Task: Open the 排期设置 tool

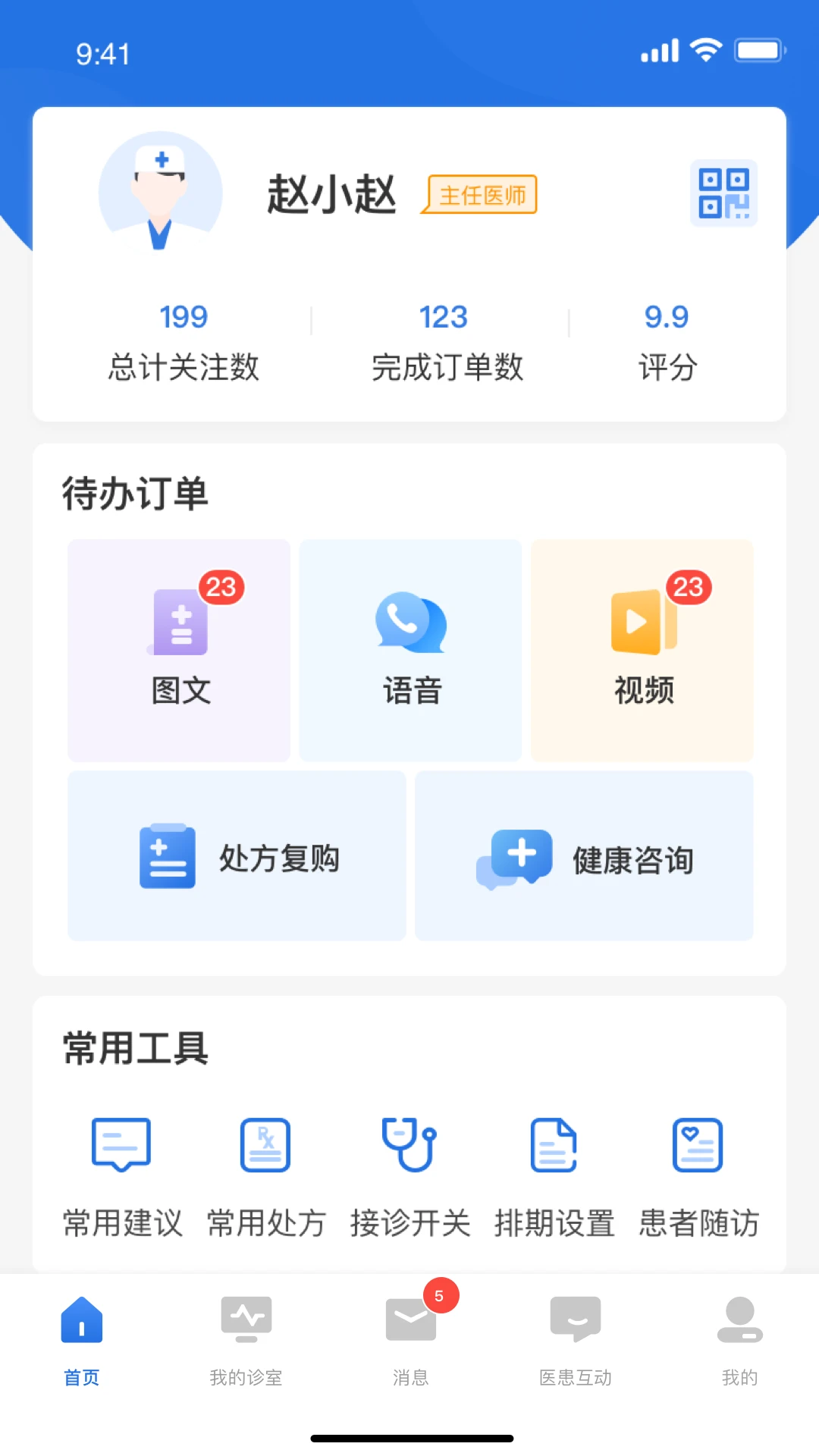Action: [x=554, y=1175]
